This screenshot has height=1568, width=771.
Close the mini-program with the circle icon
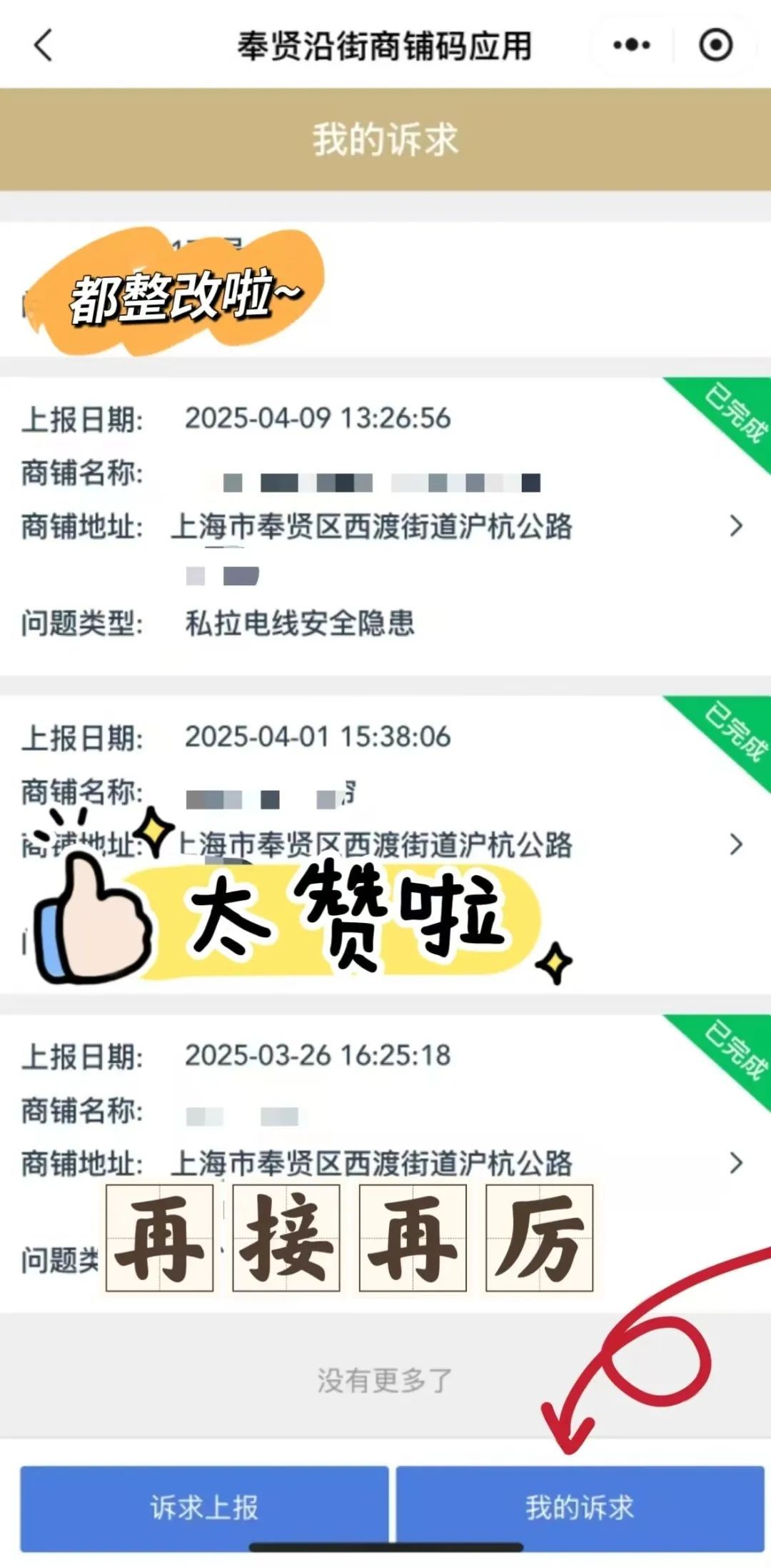(x=715, y=46)
